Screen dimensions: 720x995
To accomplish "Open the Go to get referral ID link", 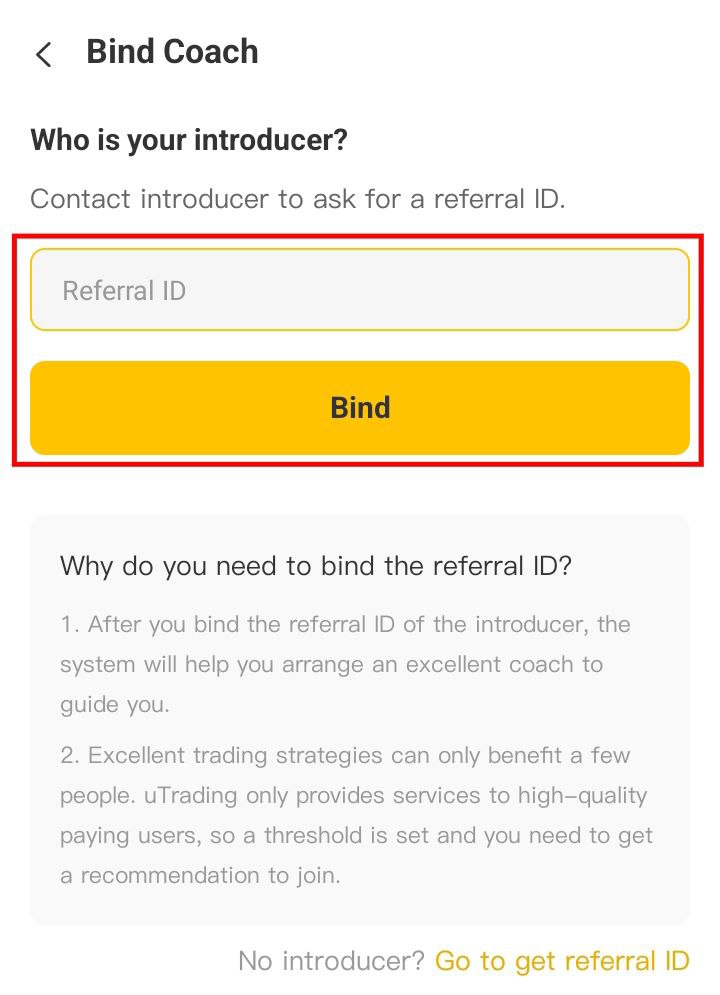I will point(562,962).
